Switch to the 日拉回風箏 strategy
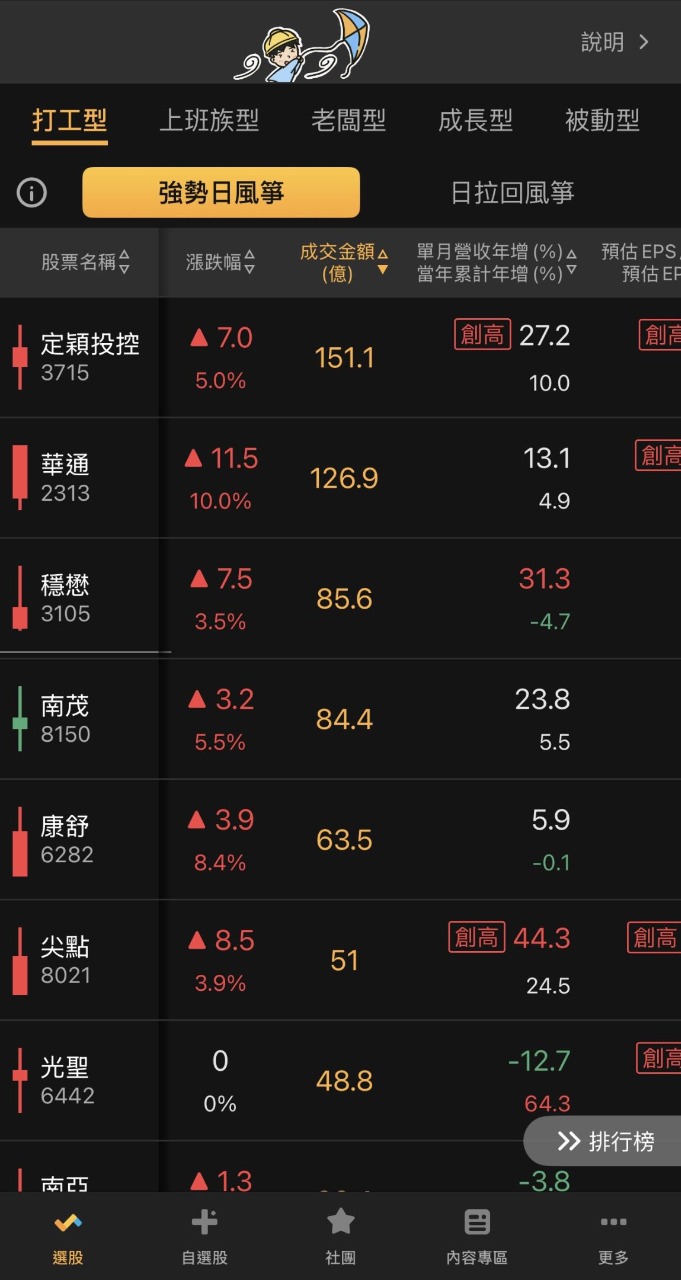 pyautogui.click(x=512, y=192)
